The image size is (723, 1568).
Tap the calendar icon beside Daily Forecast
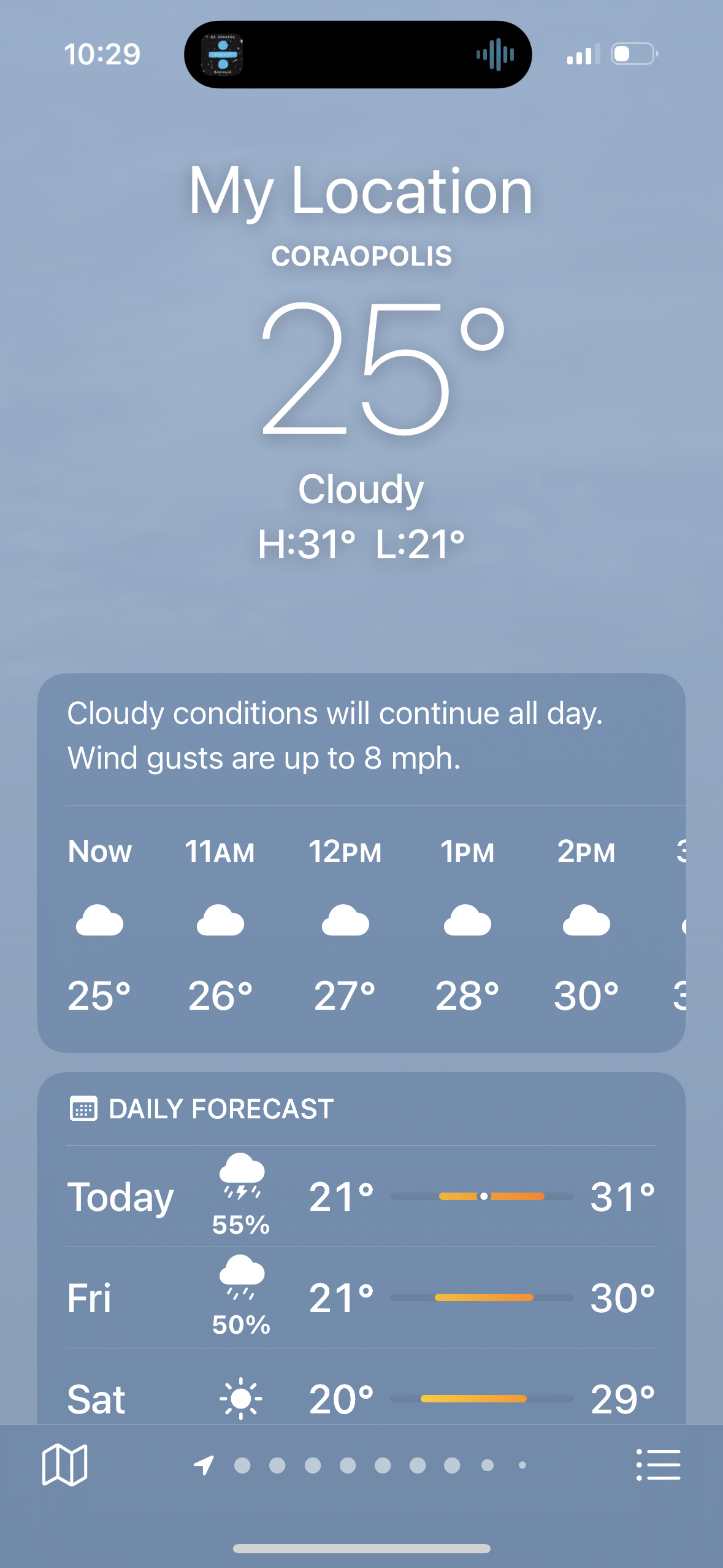(84, 1109)
